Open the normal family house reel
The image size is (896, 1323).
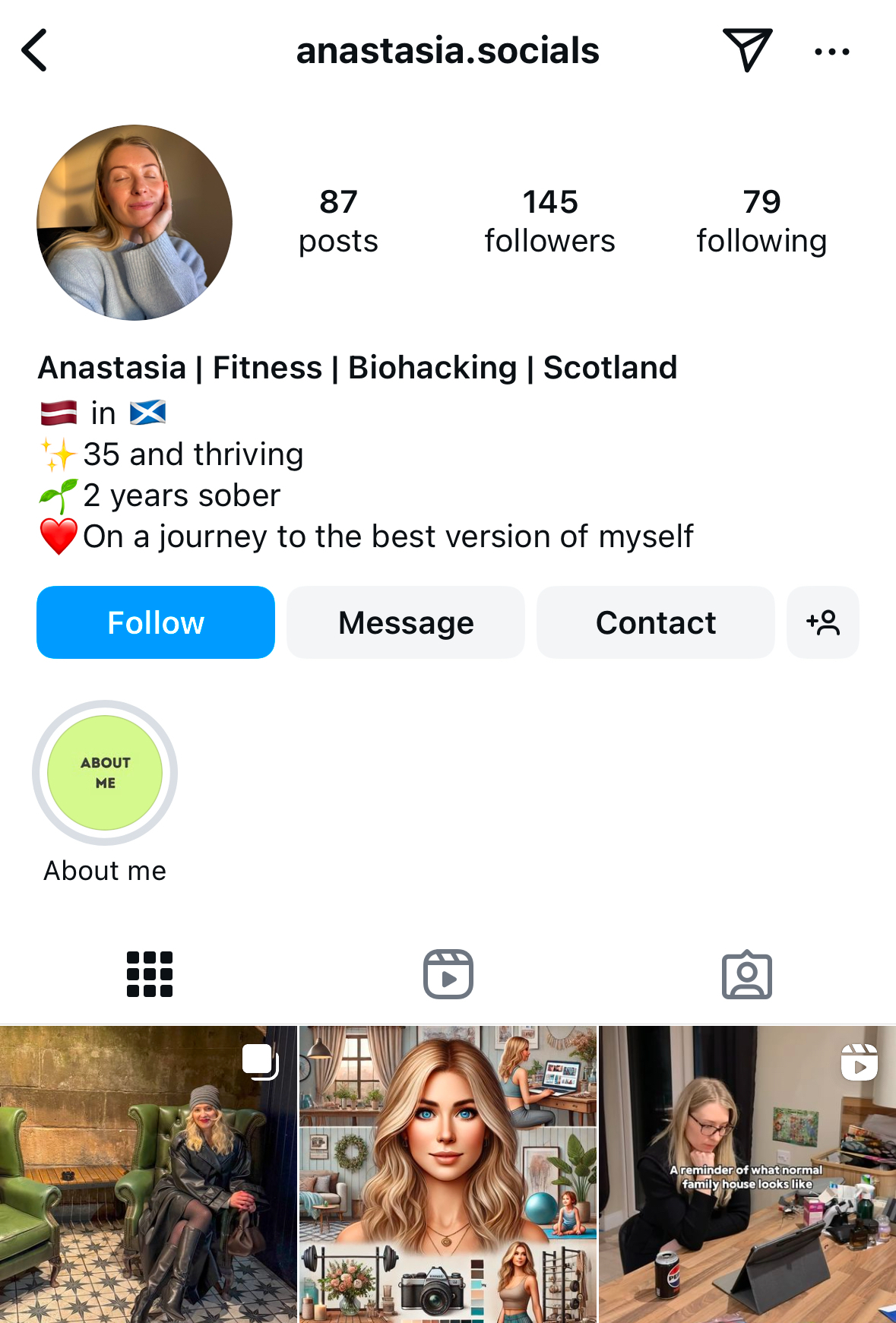747,1174
